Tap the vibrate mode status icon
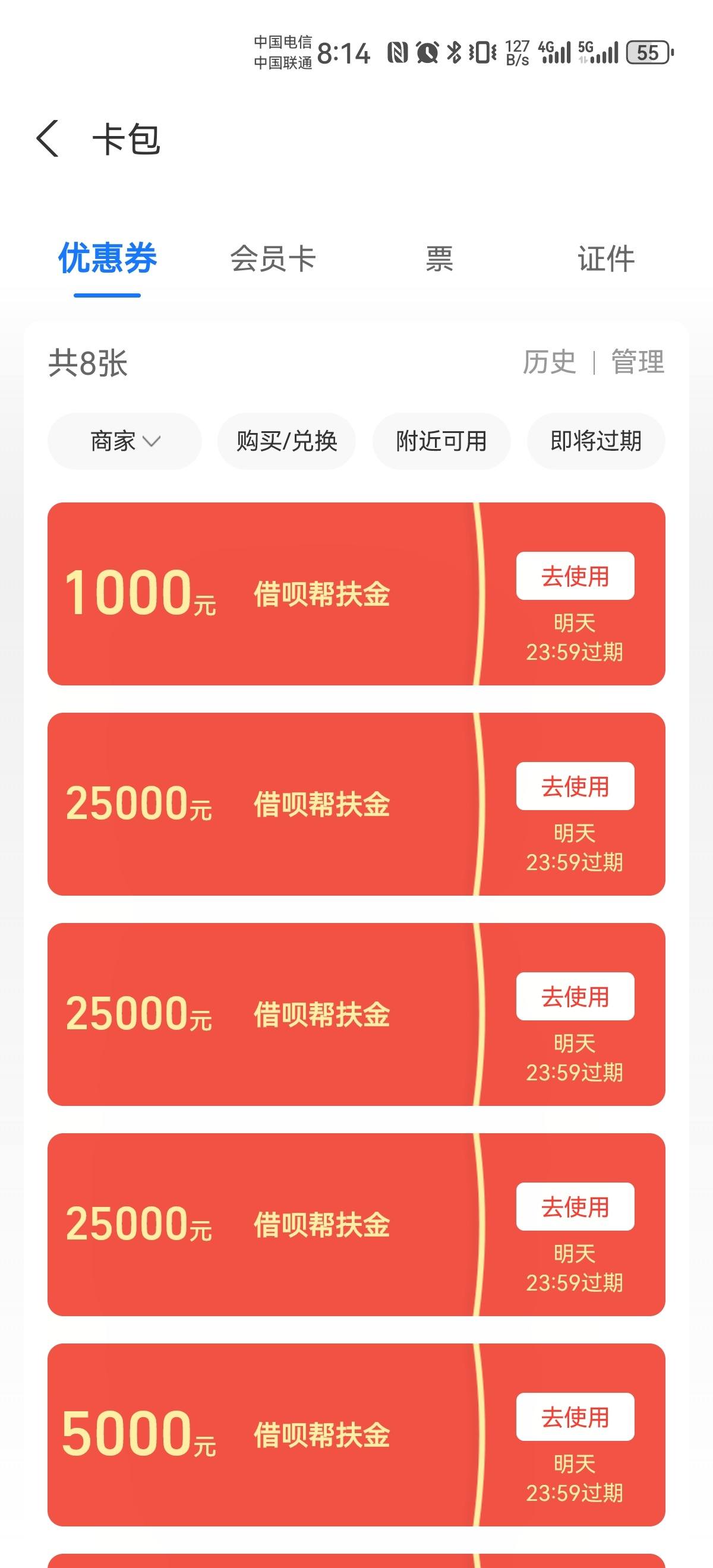The width and height of the screenshot is (713, 1568). point(481,53)
